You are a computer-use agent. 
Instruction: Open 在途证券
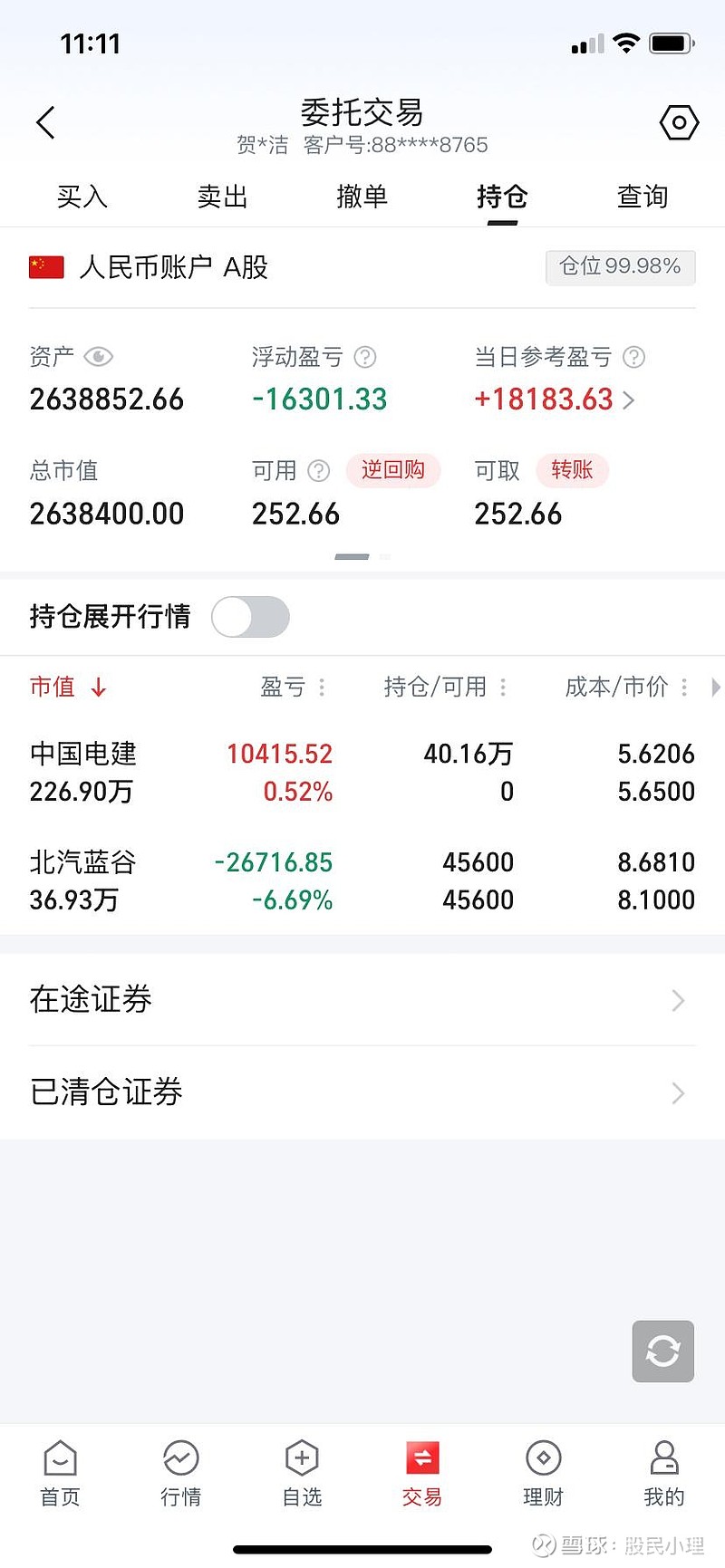point(362,999)
